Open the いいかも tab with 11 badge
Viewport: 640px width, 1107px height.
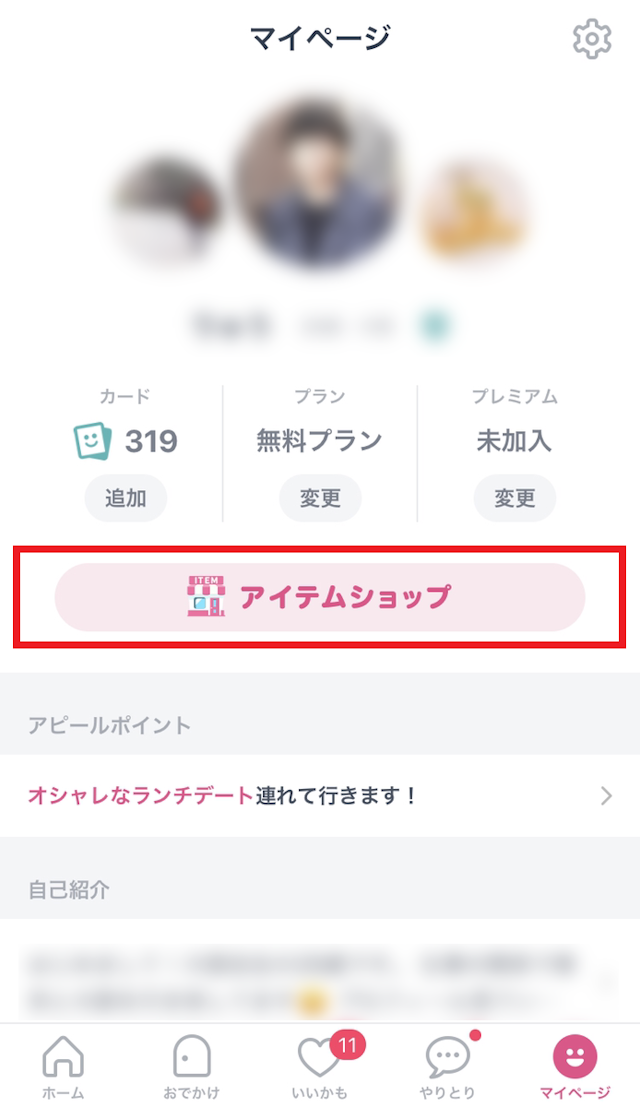click(x=322, y=1066)
